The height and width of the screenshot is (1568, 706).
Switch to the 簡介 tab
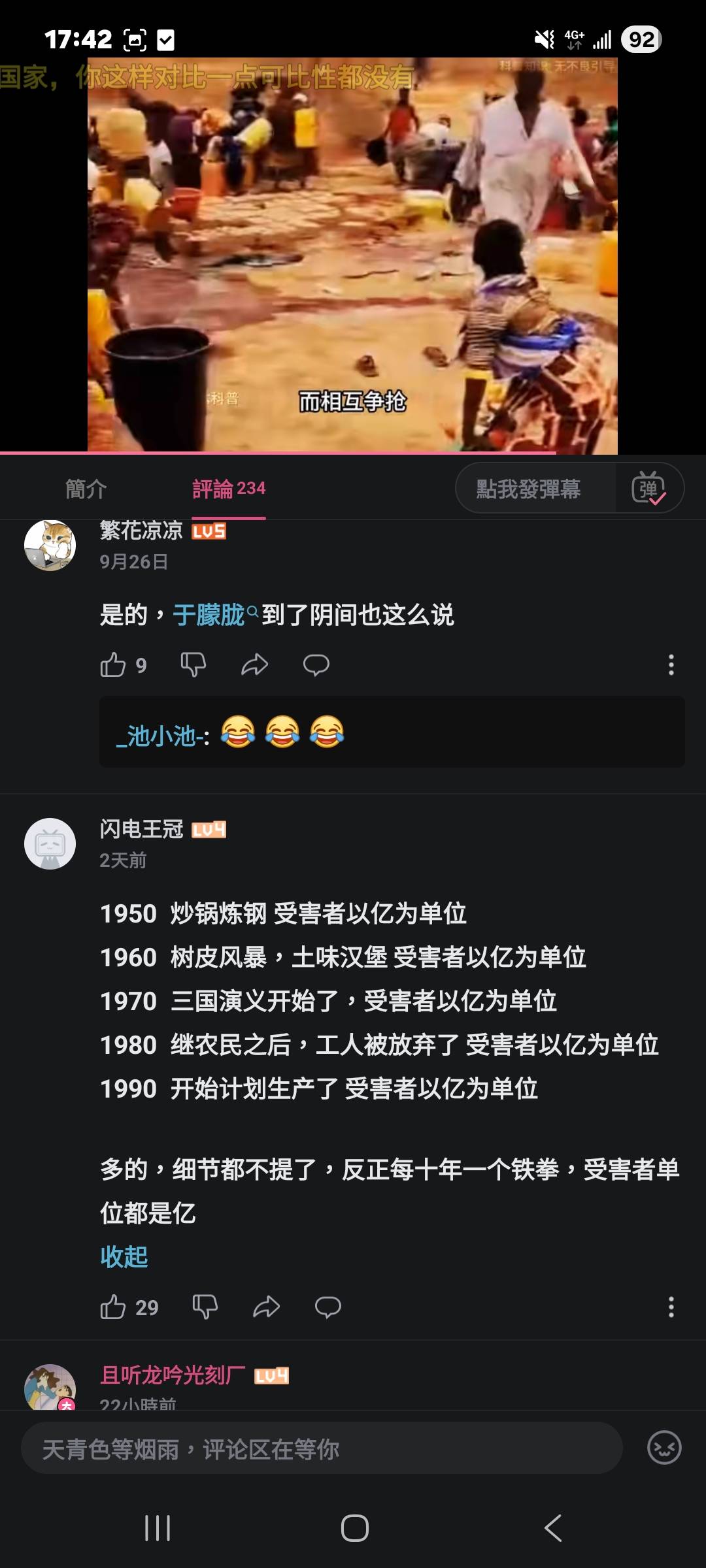pyautogui.click(x=86, y=489)
